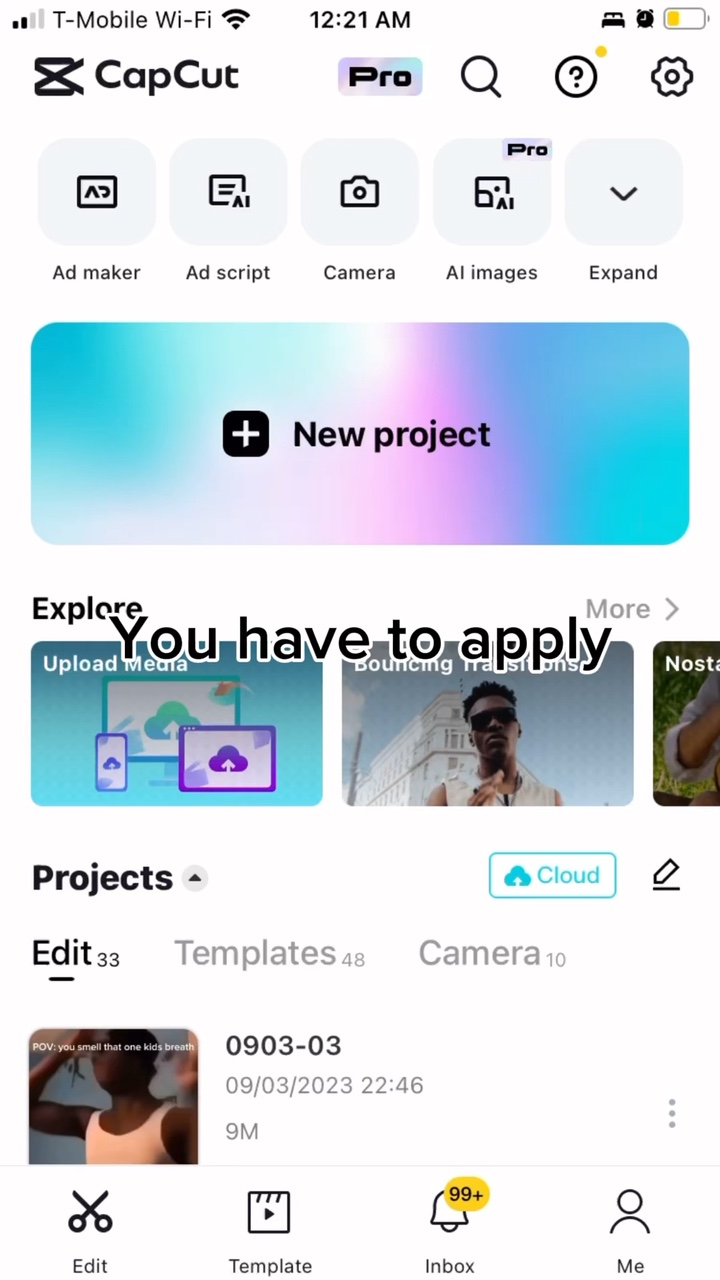
Task: Open the search magnifier icon
Action: pos(481,77)
